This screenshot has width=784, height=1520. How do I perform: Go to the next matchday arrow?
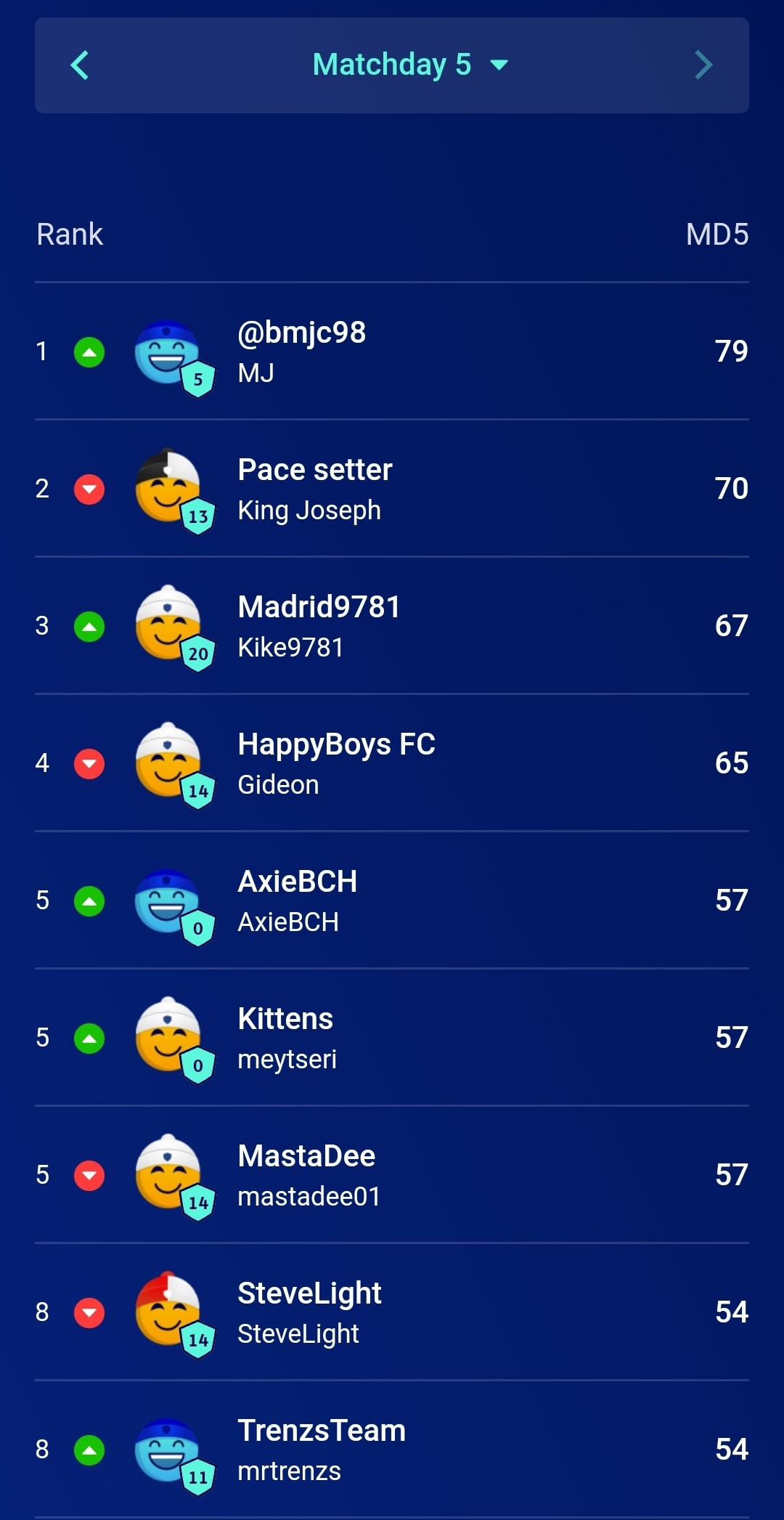pyautogui.click(x=703, y=65)
